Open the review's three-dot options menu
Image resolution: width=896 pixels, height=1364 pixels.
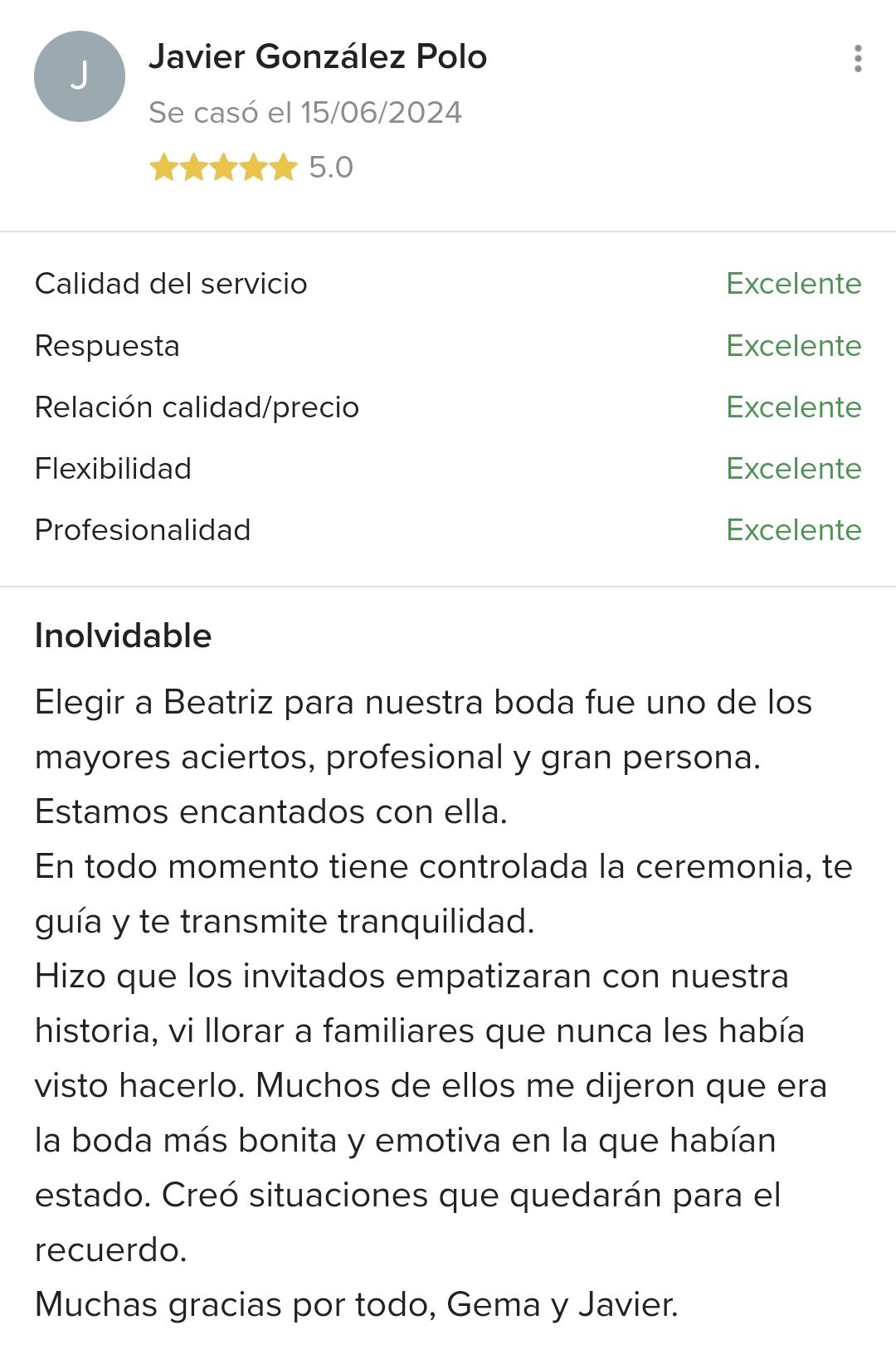[858, 59]
